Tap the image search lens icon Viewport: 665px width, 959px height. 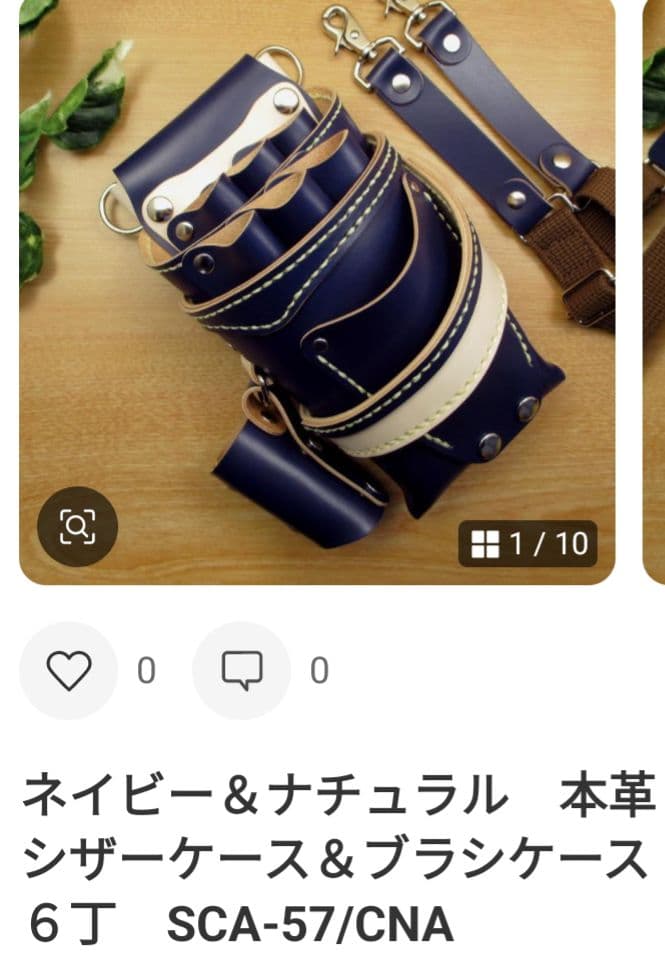tap(77, 526)
